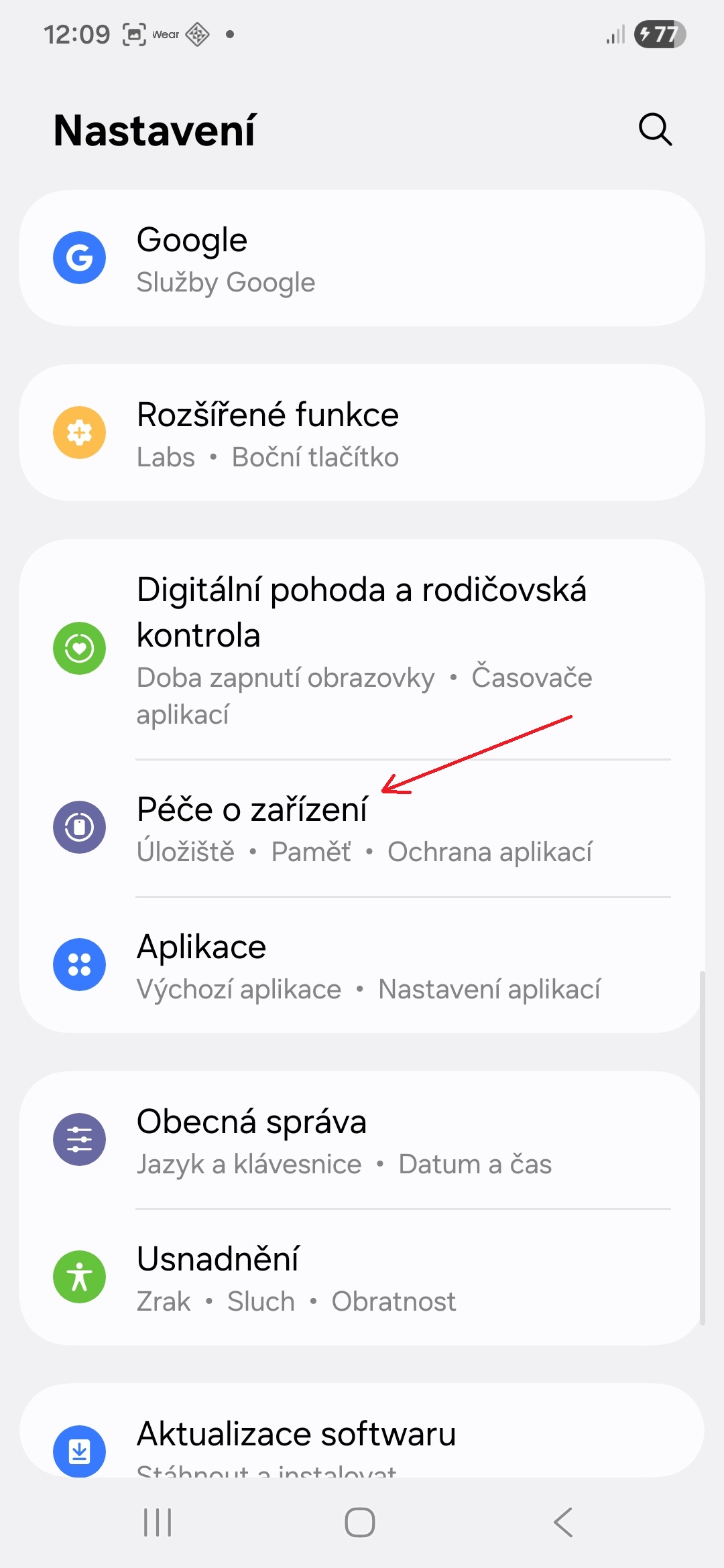Go back using the navigation bar

563,1522
